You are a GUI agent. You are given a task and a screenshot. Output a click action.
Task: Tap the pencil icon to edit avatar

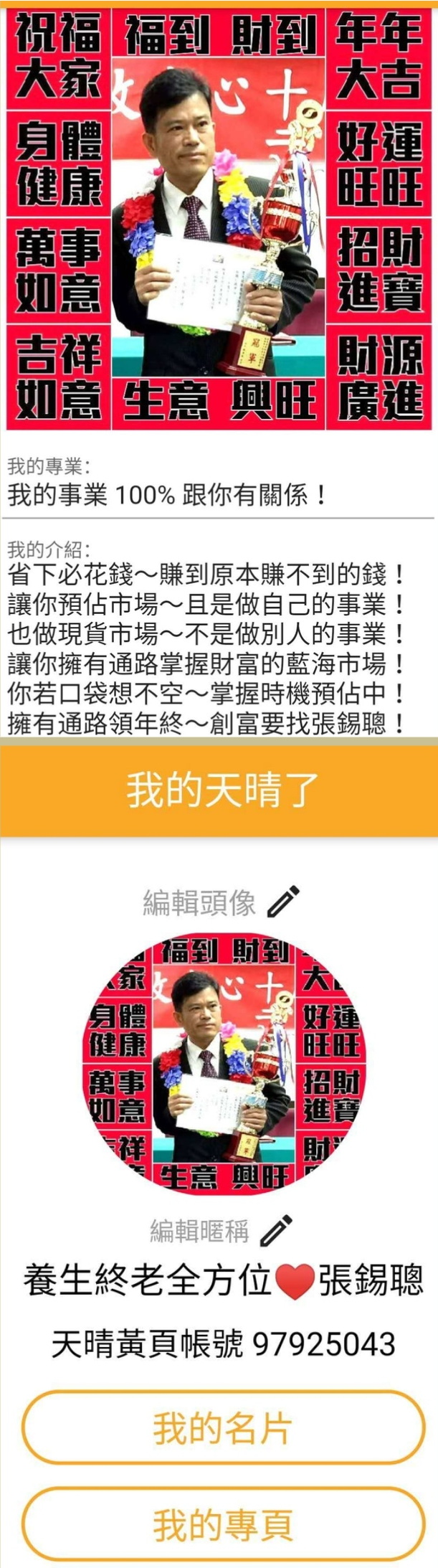(282, 902)
